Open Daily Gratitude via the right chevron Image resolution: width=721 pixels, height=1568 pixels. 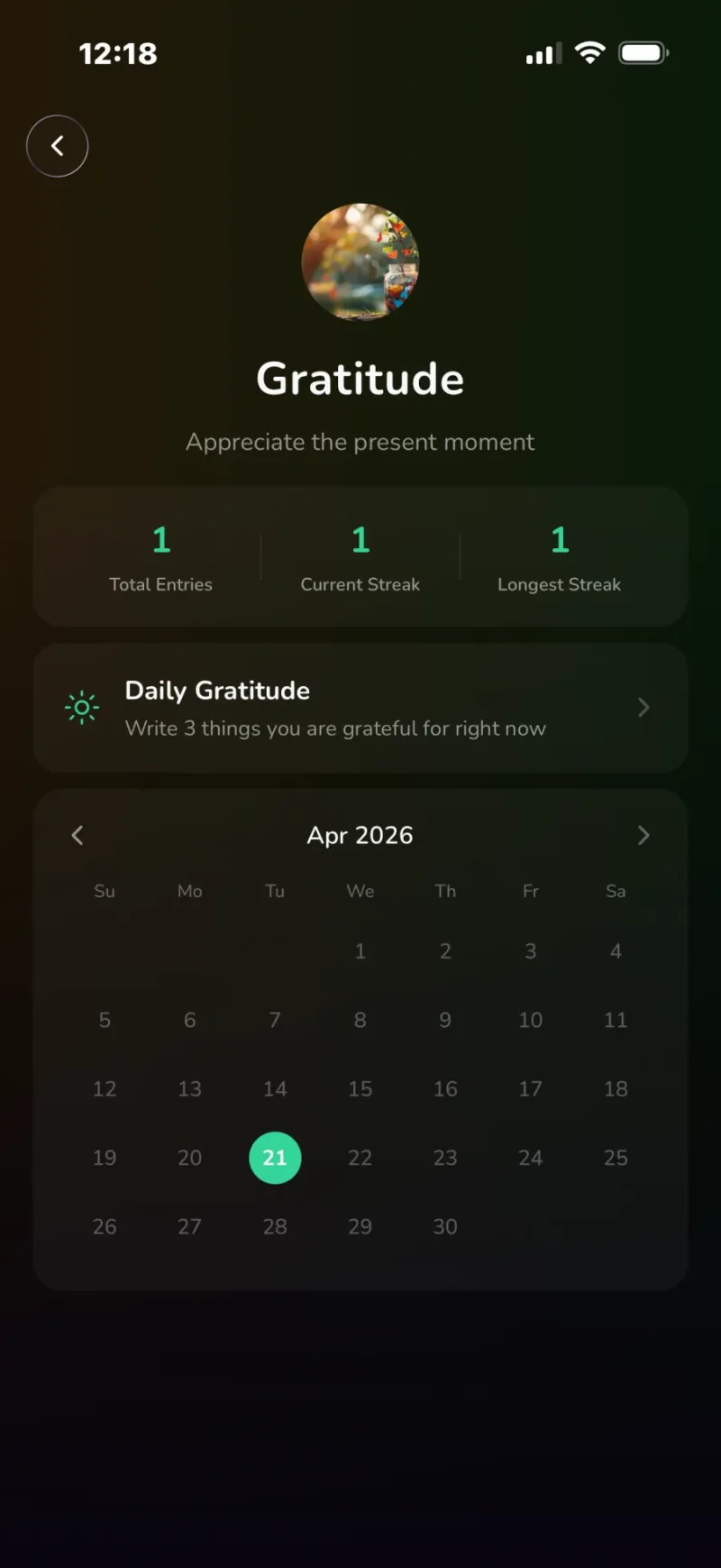click(x=643, y=708)
